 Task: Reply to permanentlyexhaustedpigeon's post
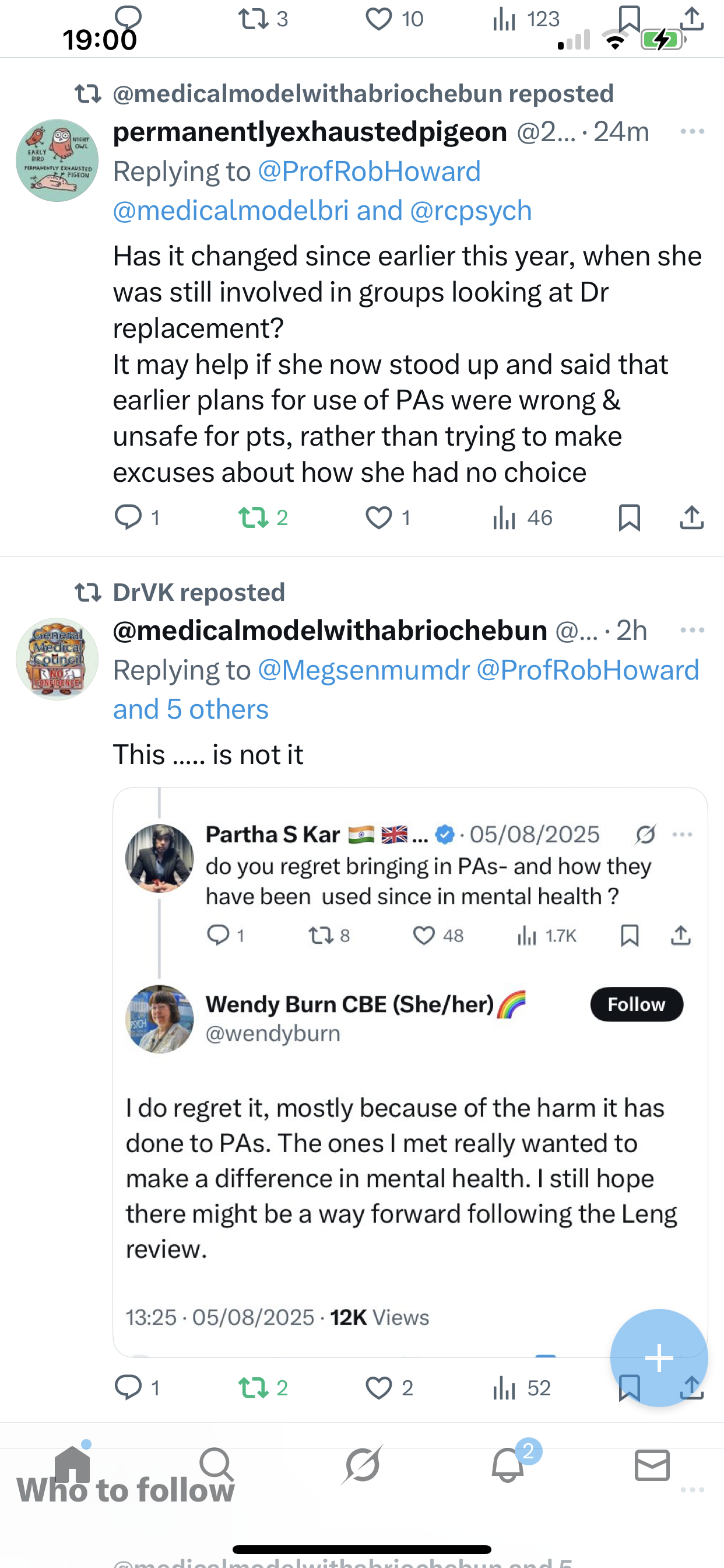coord(128,517)
